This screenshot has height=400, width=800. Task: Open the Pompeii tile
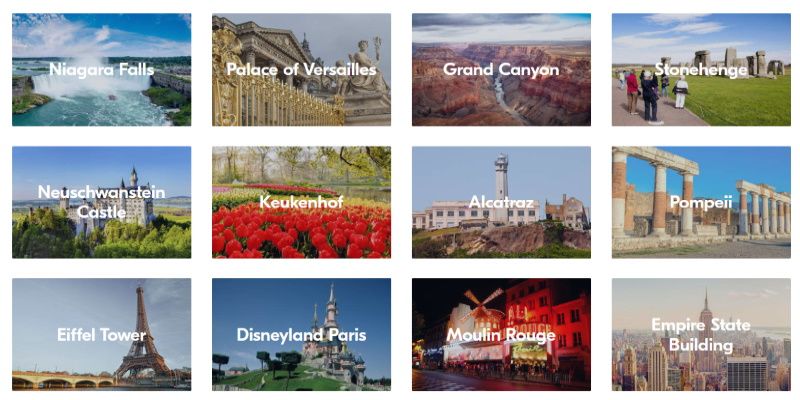pyautogui.click(x=701, y=202)
